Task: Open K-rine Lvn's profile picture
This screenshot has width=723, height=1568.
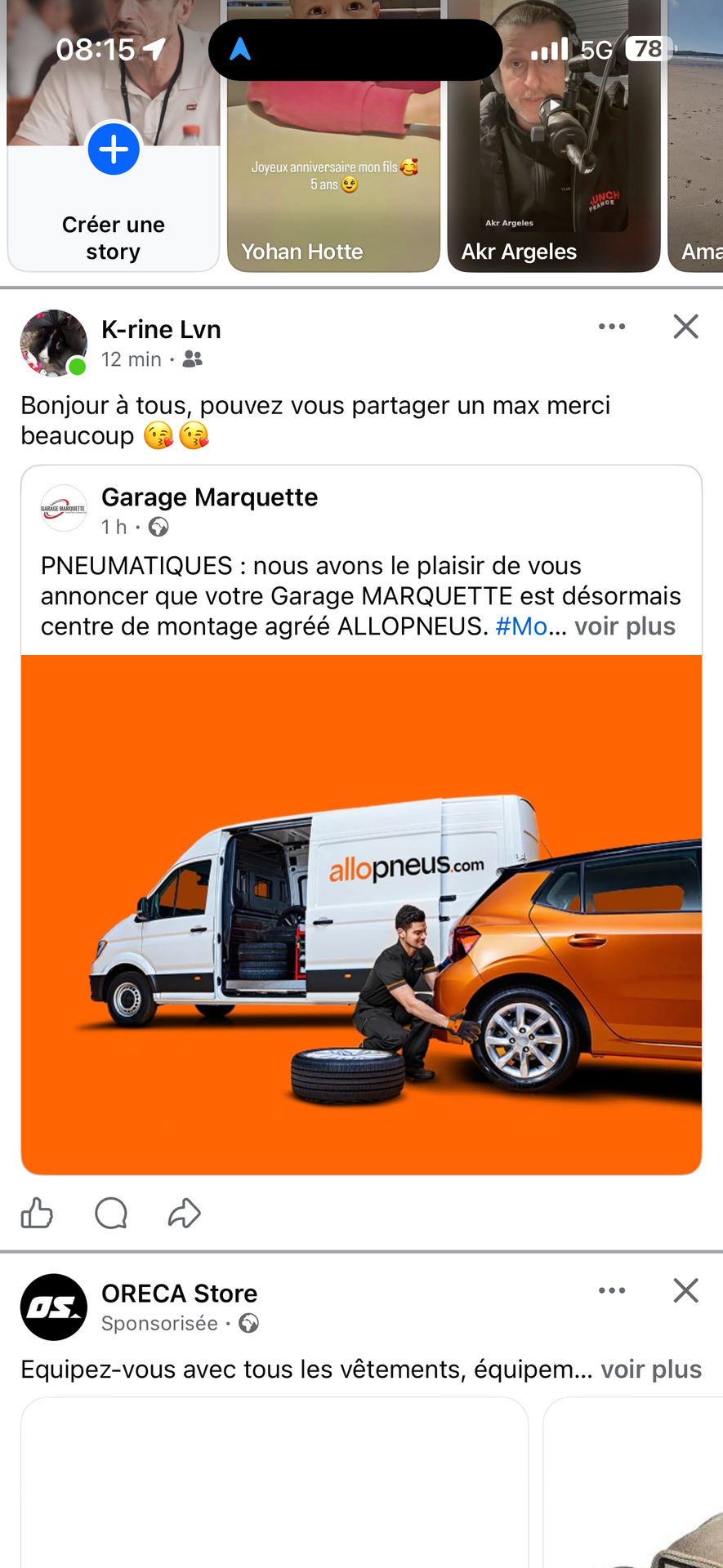Action: pos(54,343)
